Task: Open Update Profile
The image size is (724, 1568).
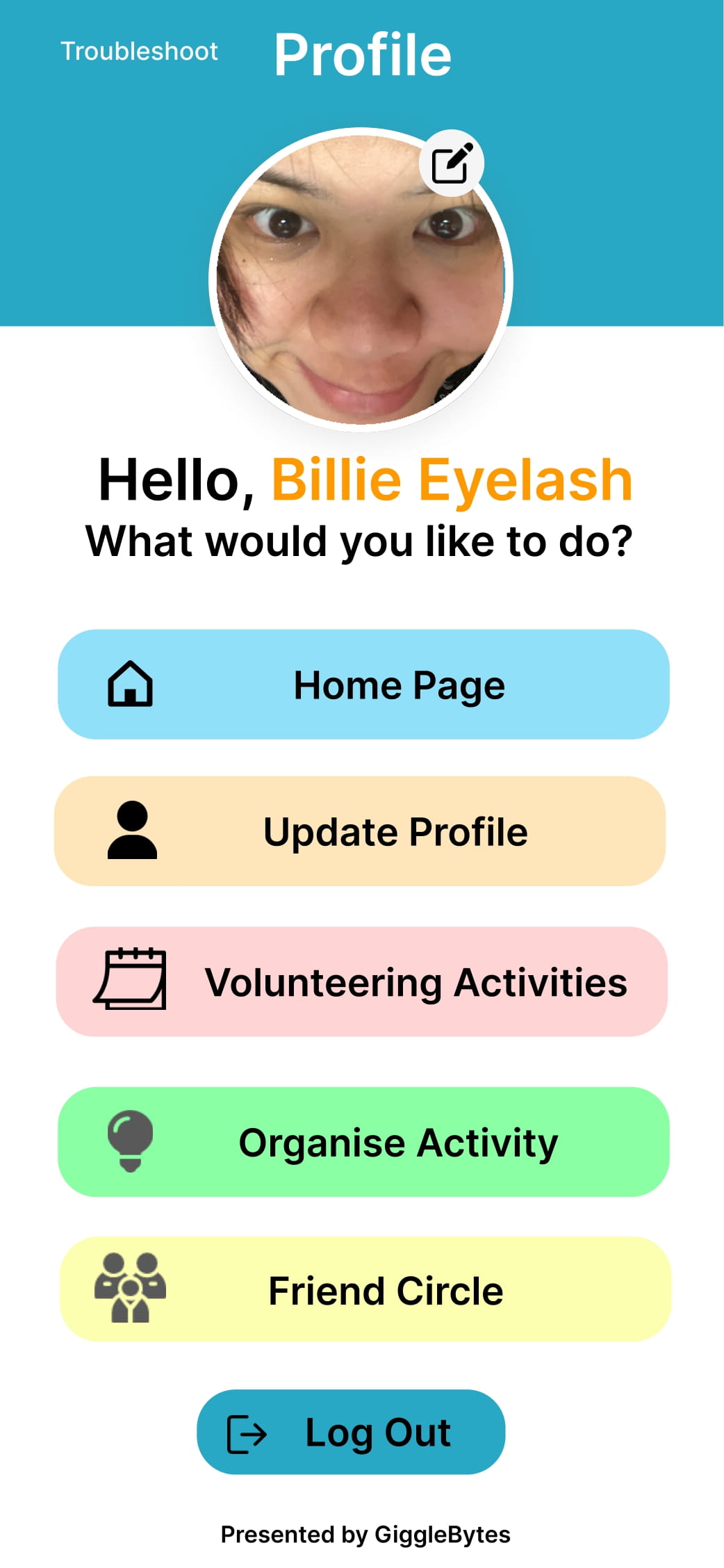Action: point(360,831)
